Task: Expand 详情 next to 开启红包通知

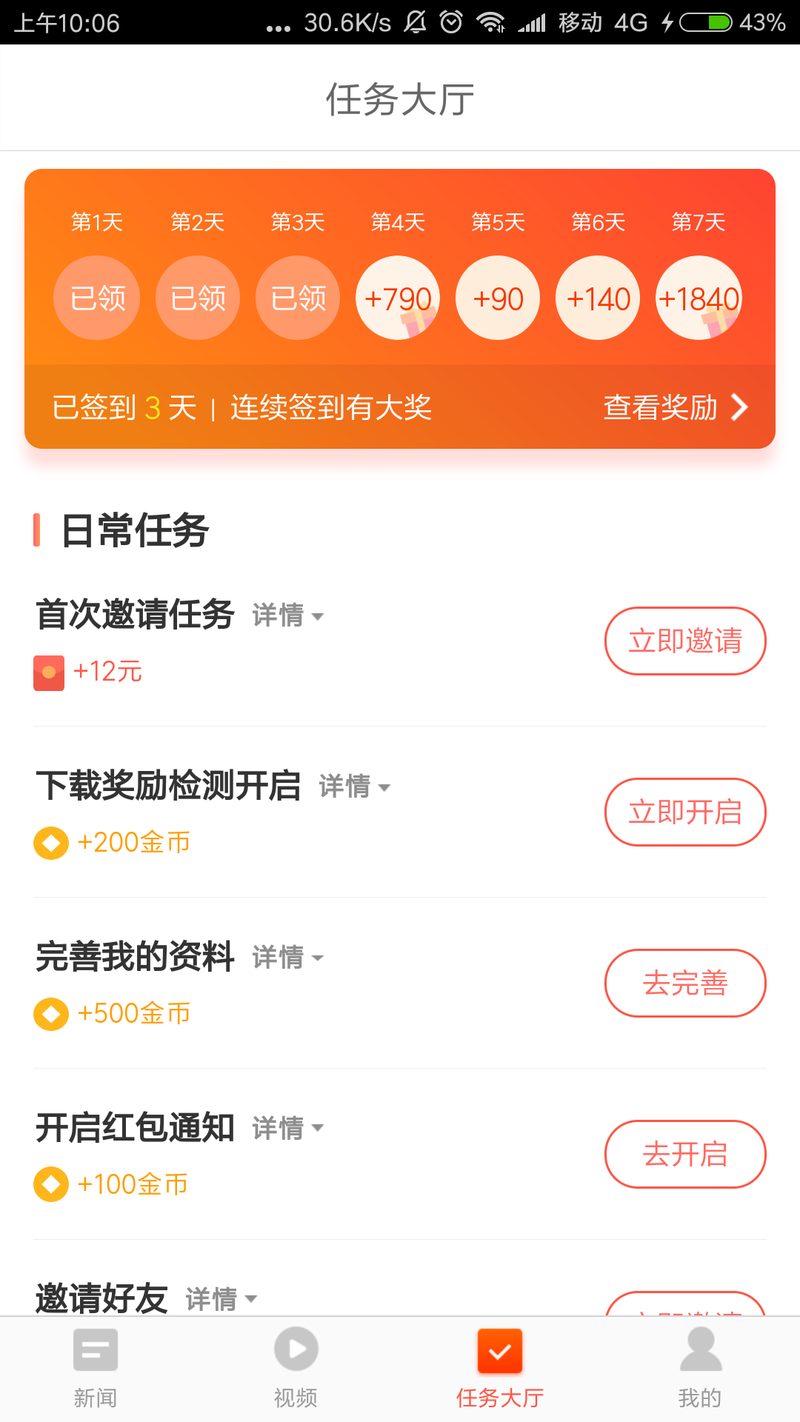Action: tap(288, 1128)
